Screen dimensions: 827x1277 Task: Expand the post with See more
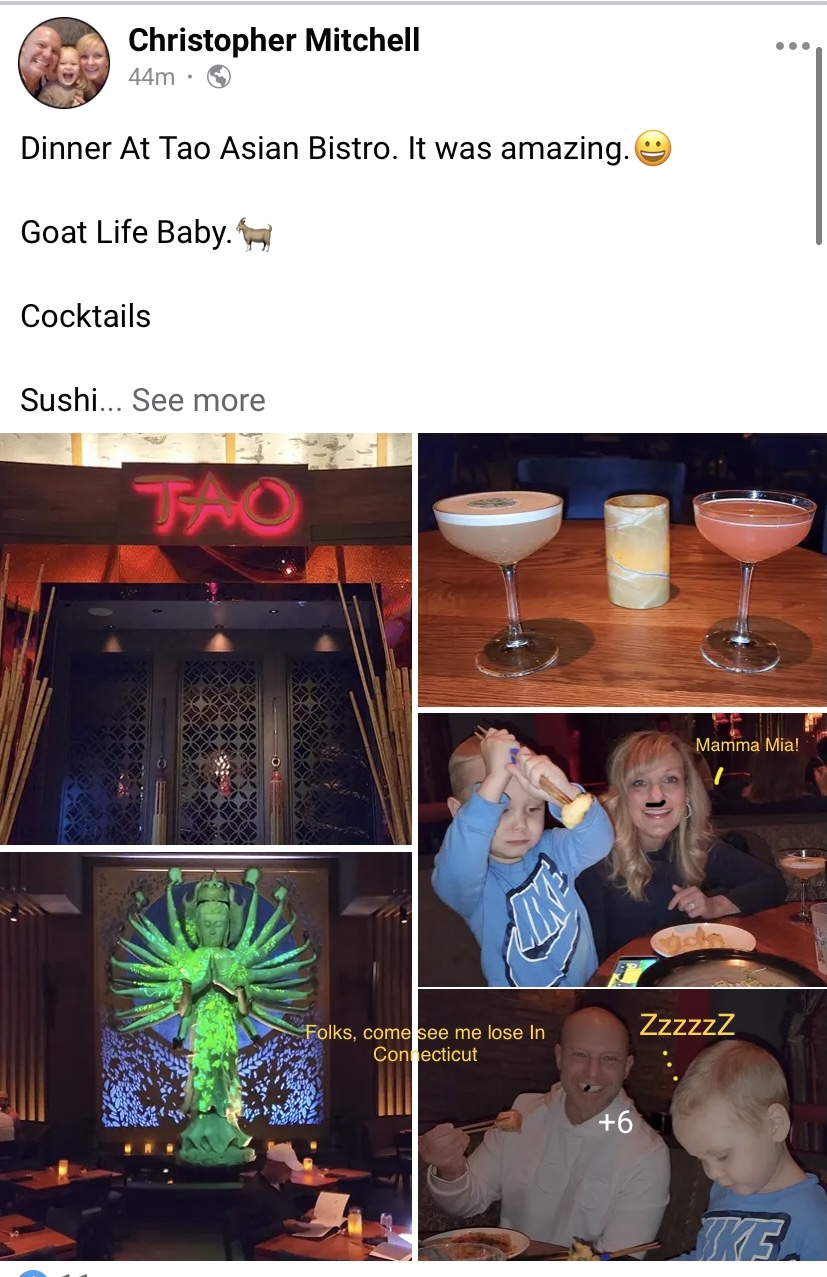pos(198,401)
